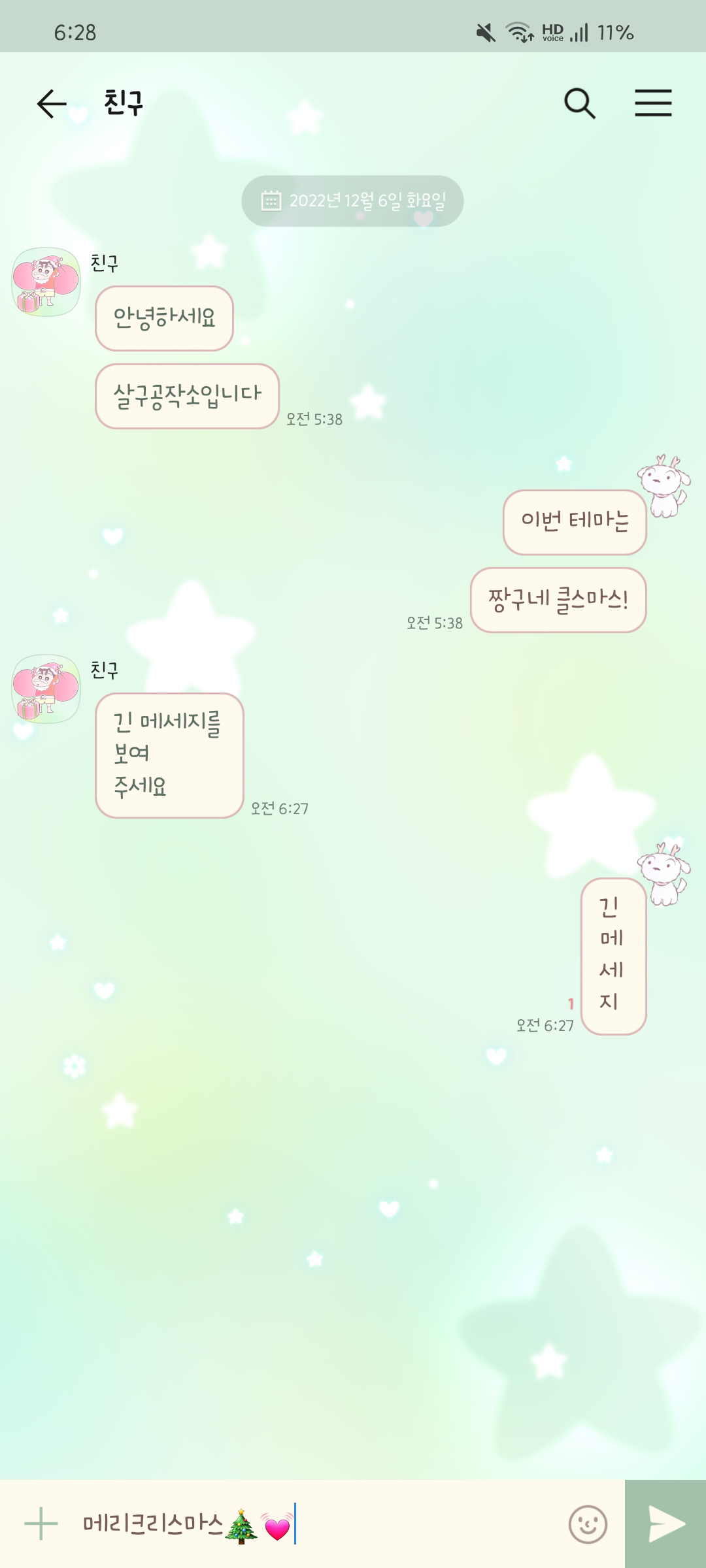Image resolution: width=706 pixels, height=1568 pixels.
Task: Tap the second 친구 profile picture
Action: (46, 689)
